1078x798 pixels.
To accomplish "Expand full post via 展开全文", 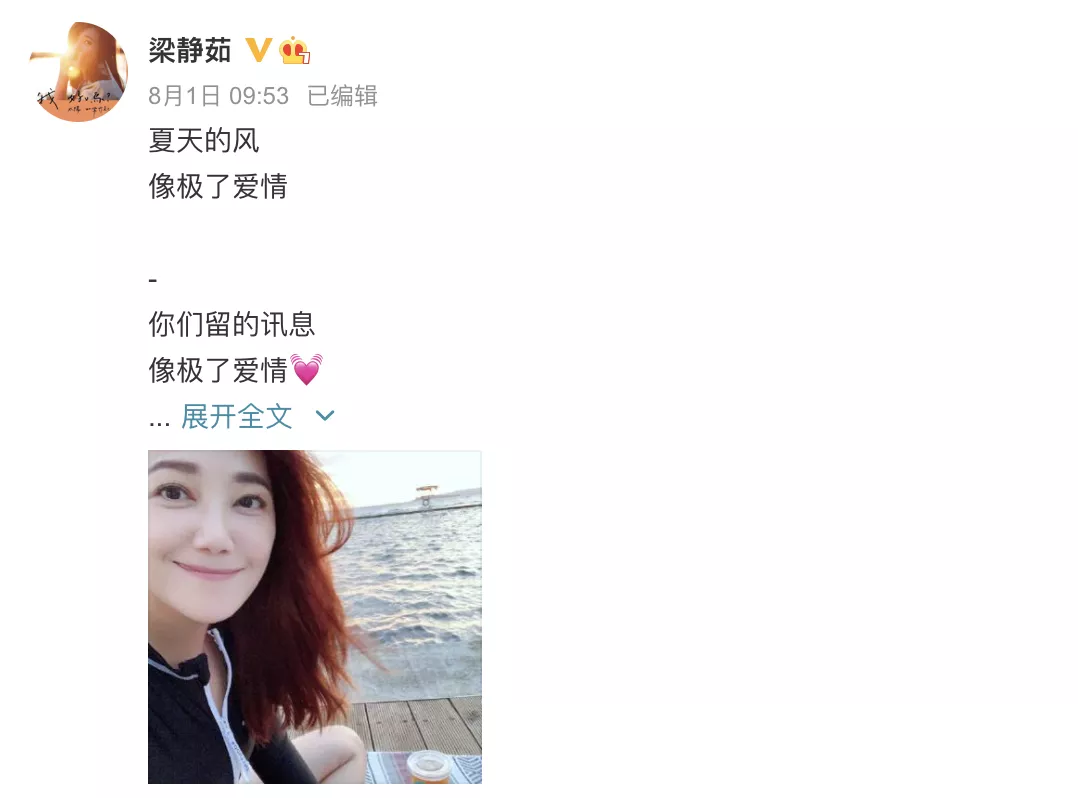I will [237, 416].
